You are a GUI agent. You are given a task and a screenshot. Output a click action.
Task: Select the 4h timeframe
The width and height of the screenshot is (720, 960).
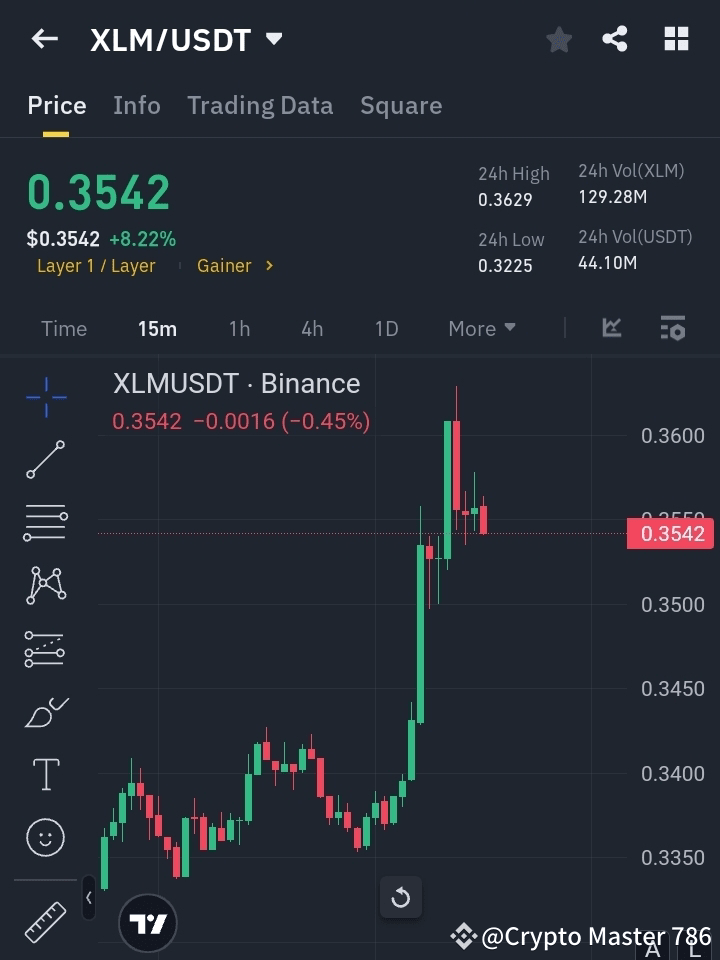coord(311,328)
